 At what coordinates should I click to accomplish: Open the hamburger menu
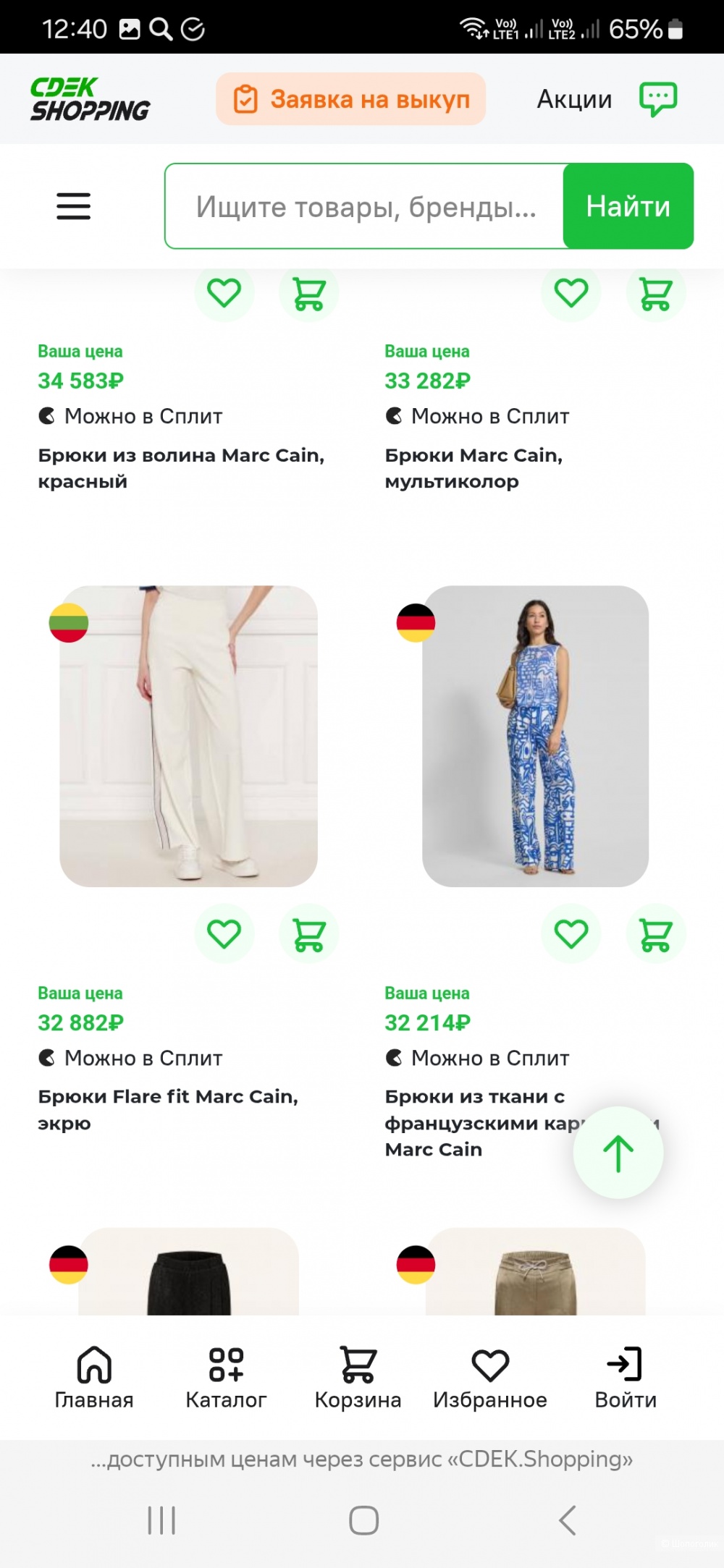(x=74, y=206)
